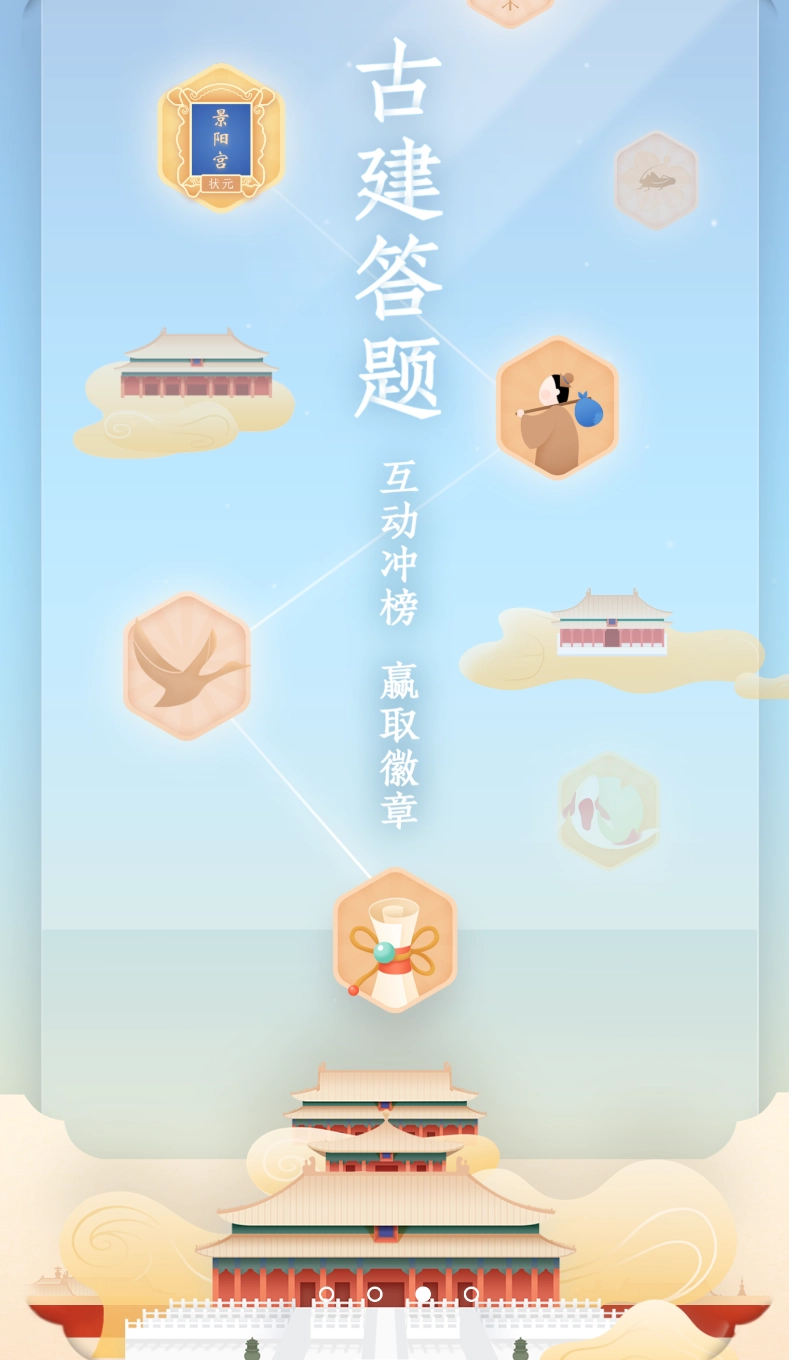The height and width of the screenshot is (1360, 789).
Task: Select the grasshopper badge near top right
Action: click(x=656, y=180)
